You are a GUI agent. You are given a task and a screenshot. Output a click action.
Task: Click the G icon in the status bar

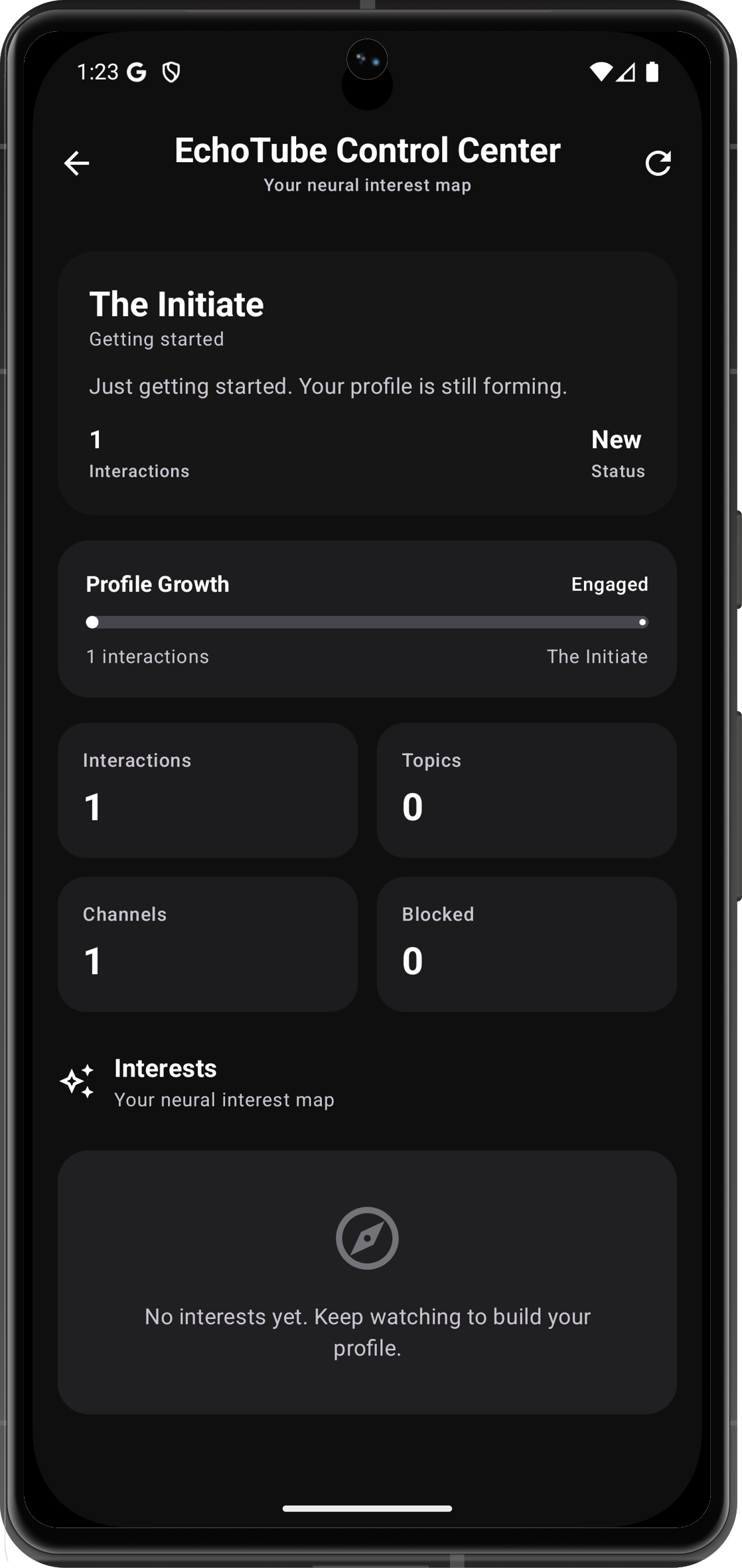[137, 73]
